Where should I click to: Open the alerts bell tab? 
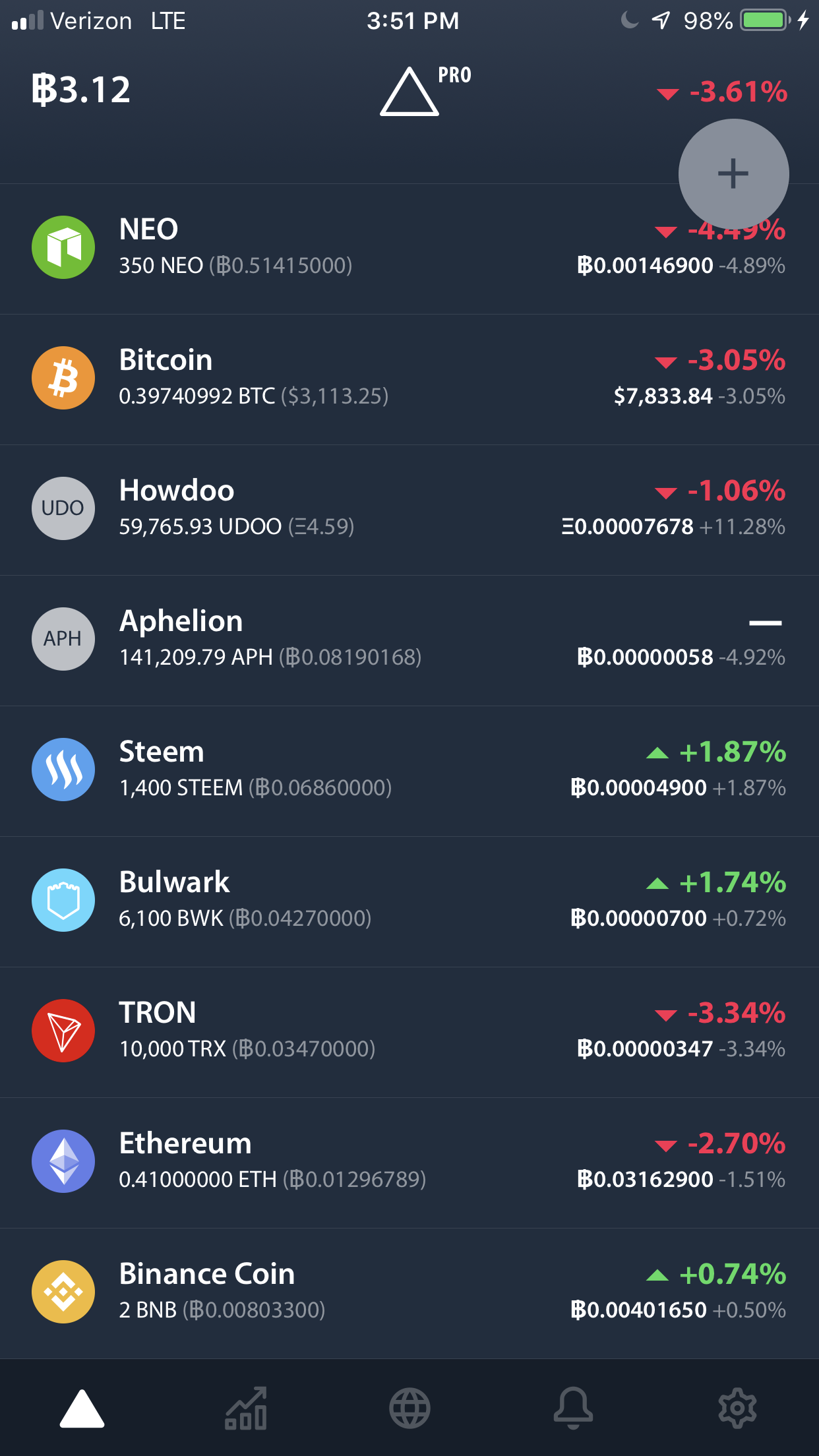tap(573, 1409)
